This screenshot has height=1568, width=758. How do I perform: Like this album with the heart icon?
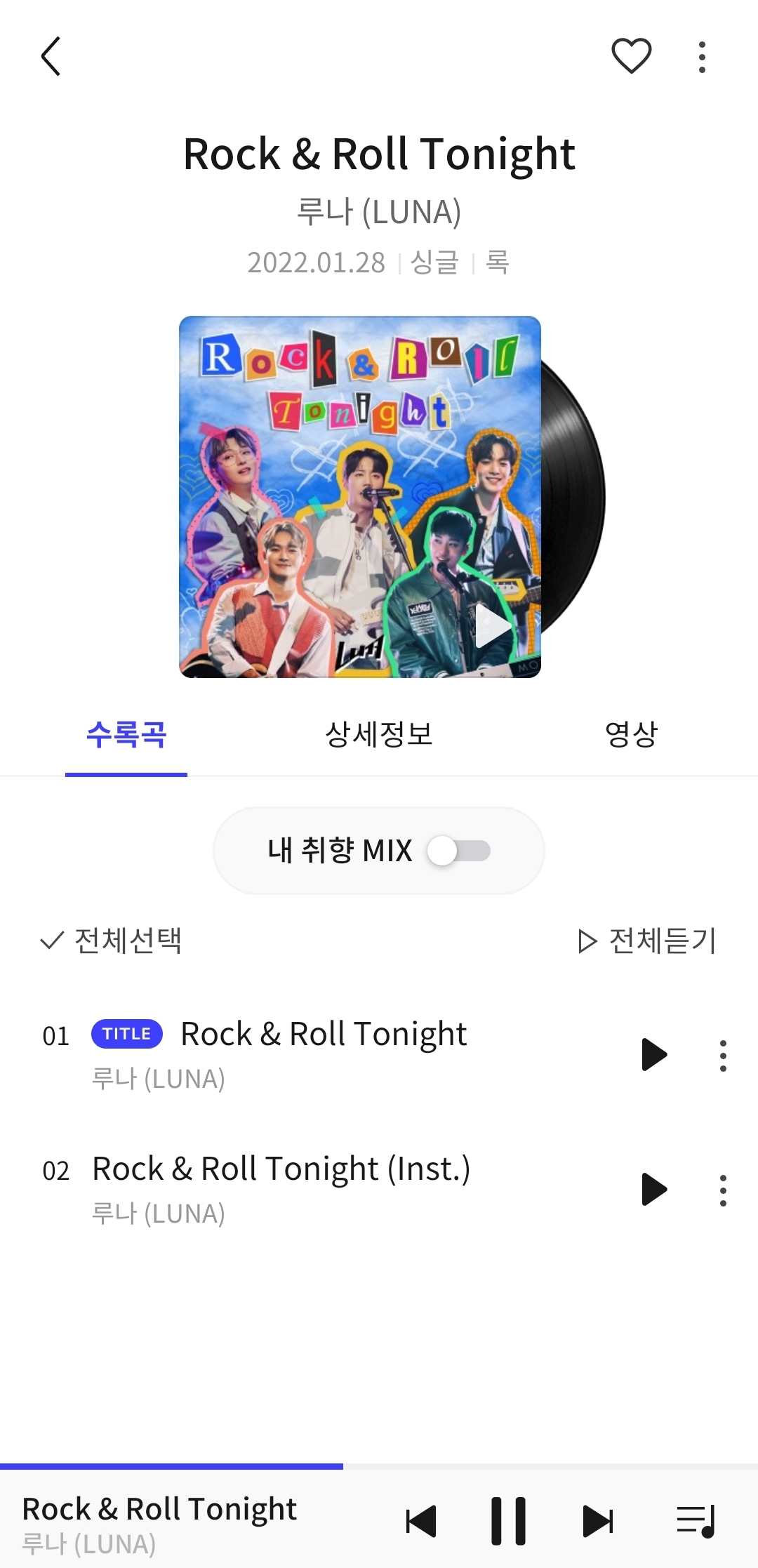point(631,56)
